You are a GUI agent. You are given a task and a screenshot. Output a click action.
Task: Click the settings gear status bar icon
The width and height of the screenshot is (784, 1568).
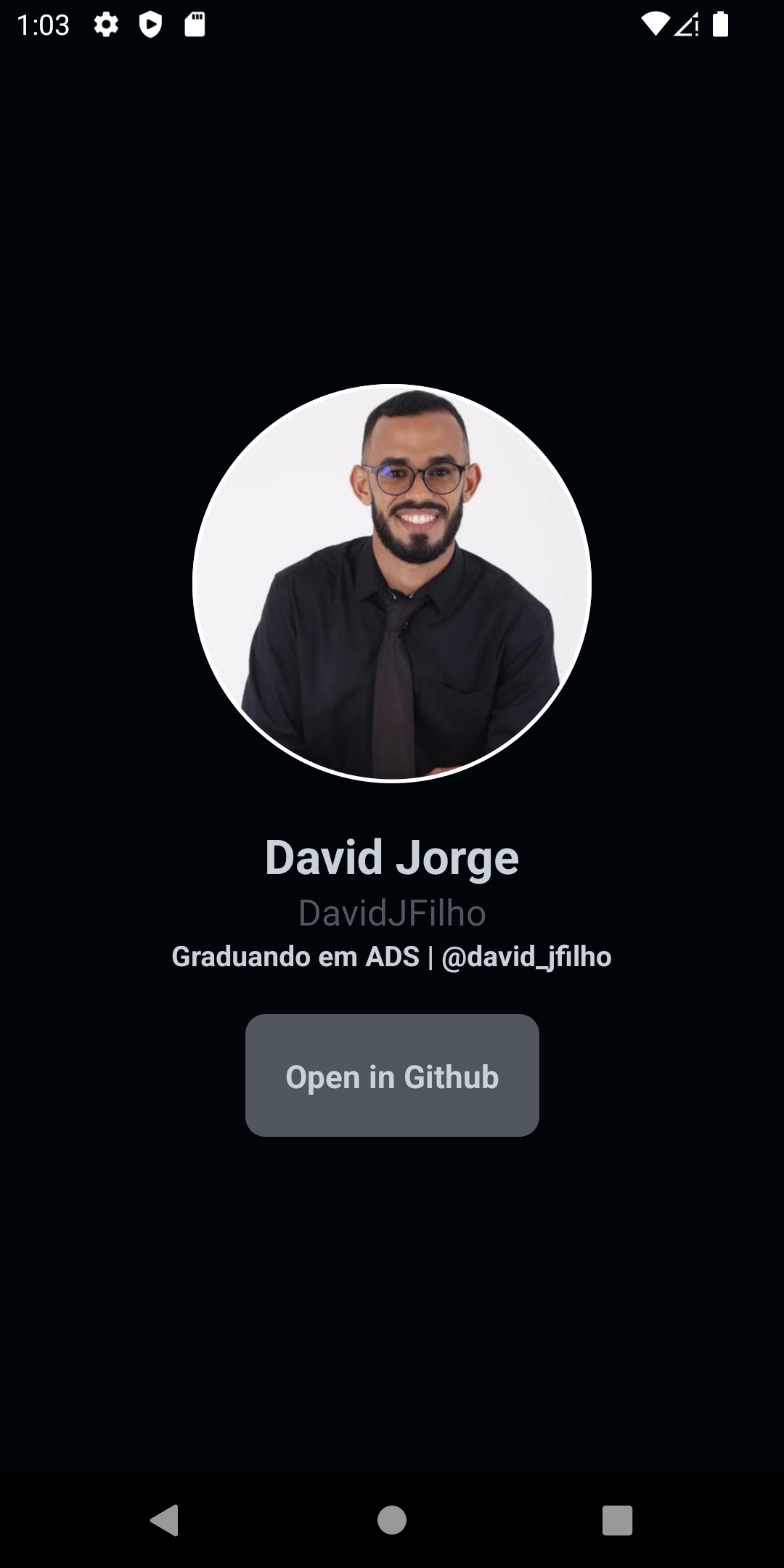(106, 25)
